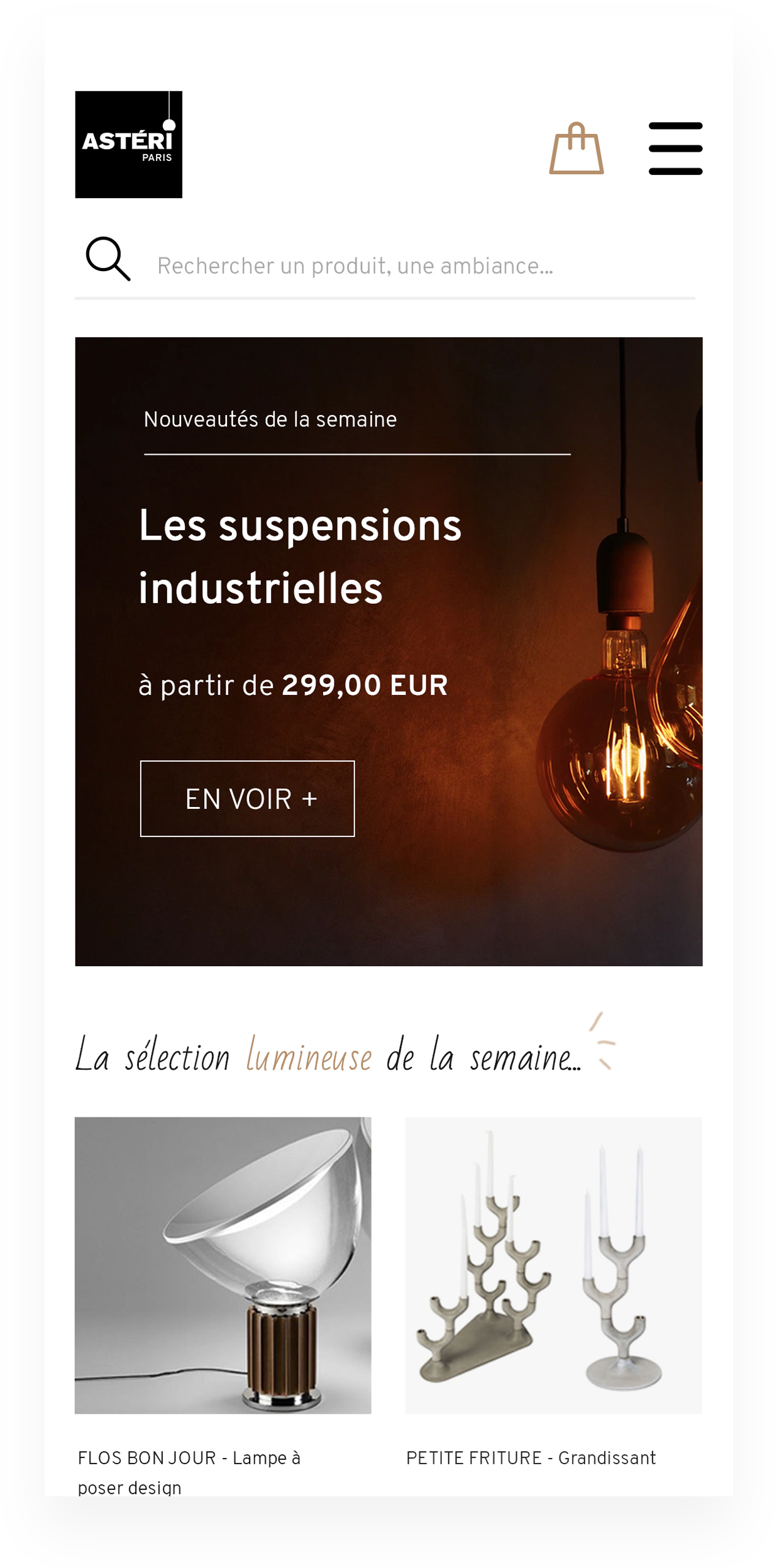Open the shopping bag

click(x=576, y=149)
